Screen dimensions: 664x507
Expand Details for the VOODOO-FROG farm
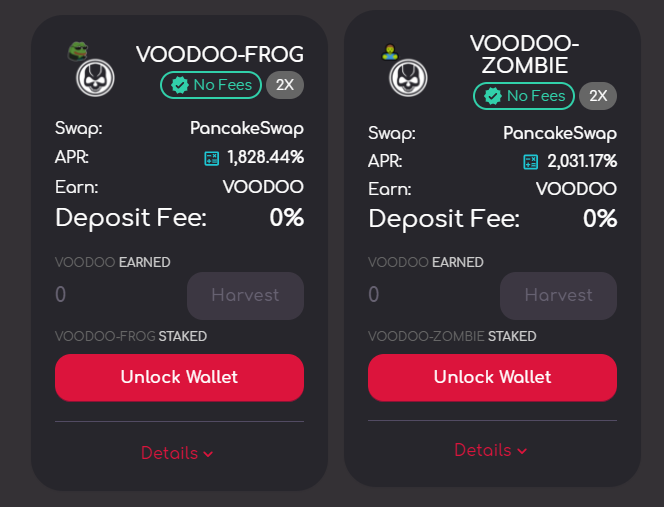click(x=178, y=453)
